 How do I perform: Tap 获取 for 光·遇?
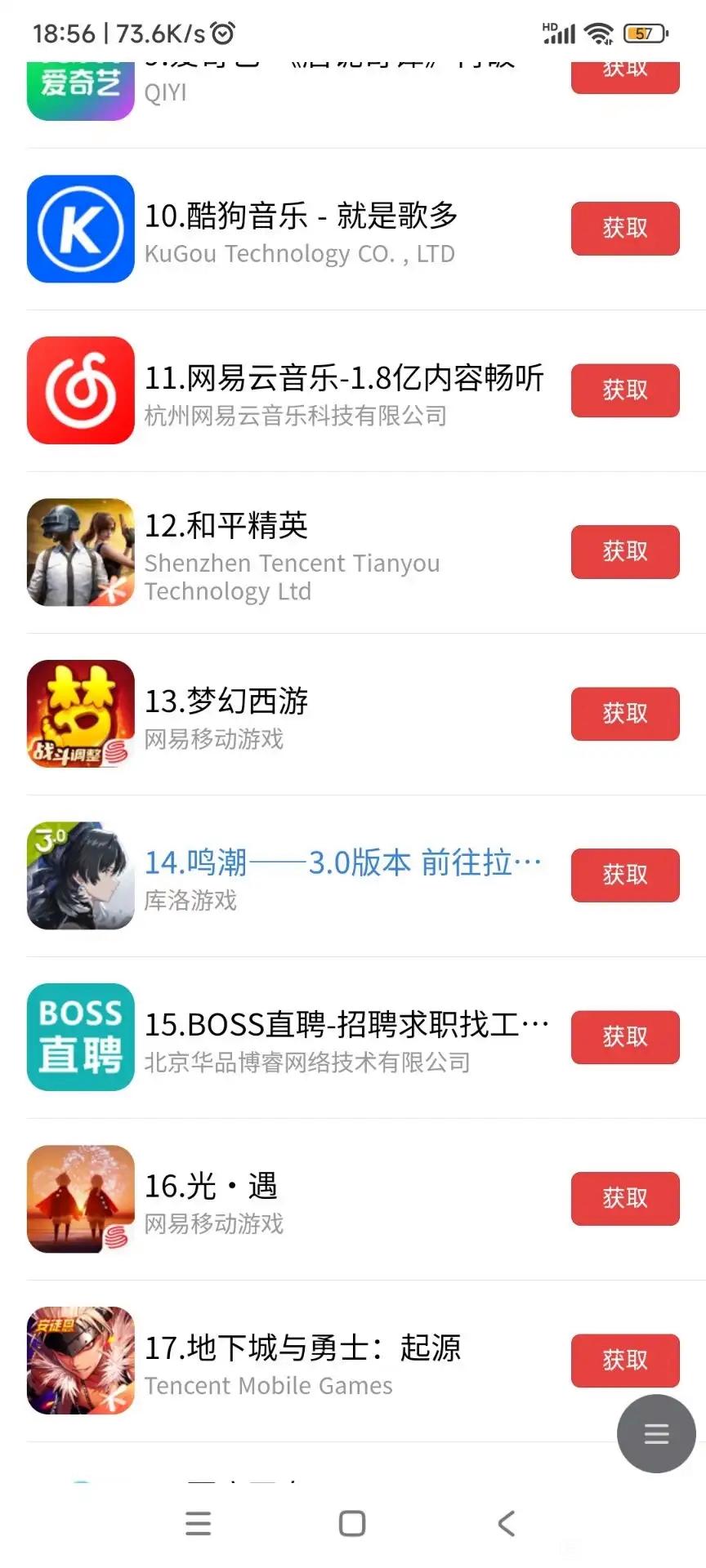tap(625, 1199)
